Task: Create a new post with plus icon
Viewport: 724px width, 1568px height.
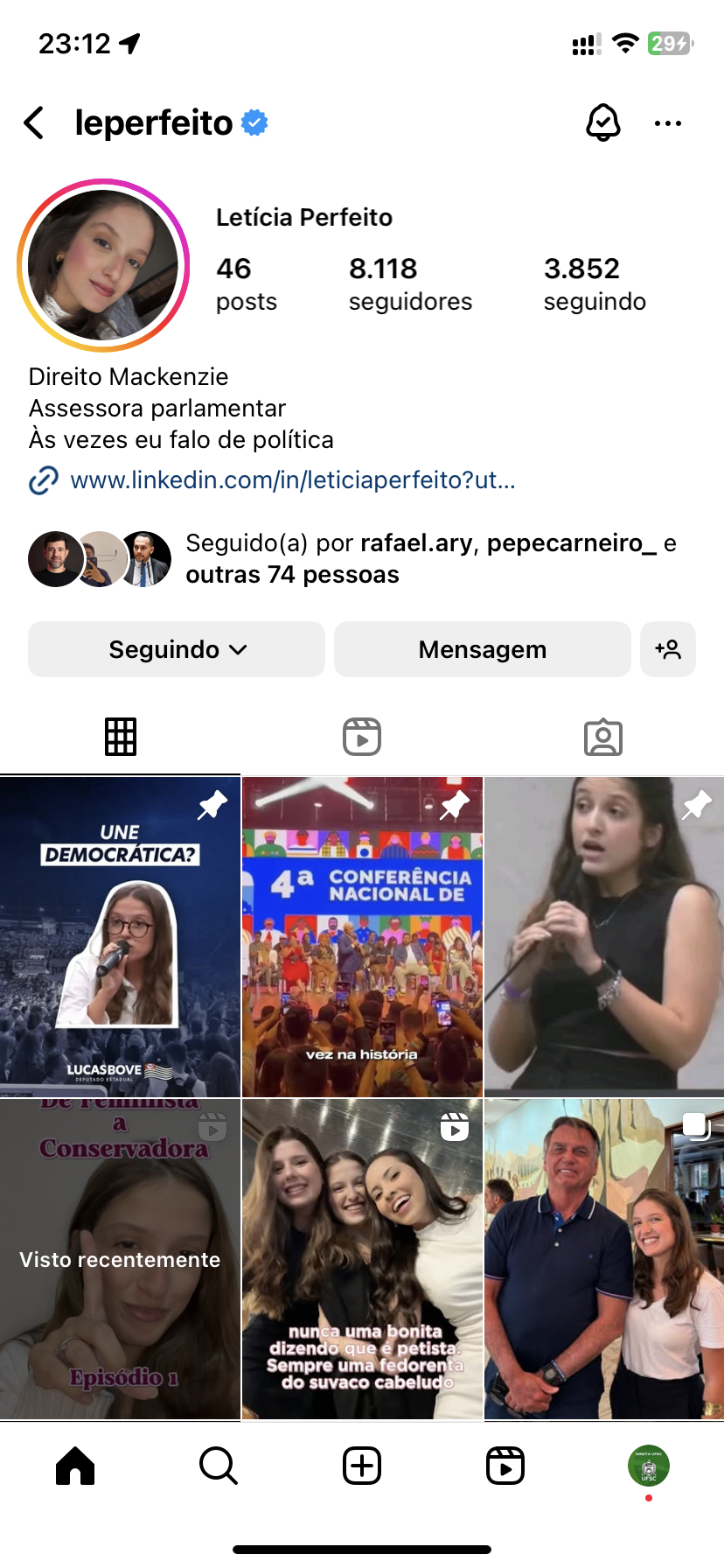Action: (x=362, y=1465)
